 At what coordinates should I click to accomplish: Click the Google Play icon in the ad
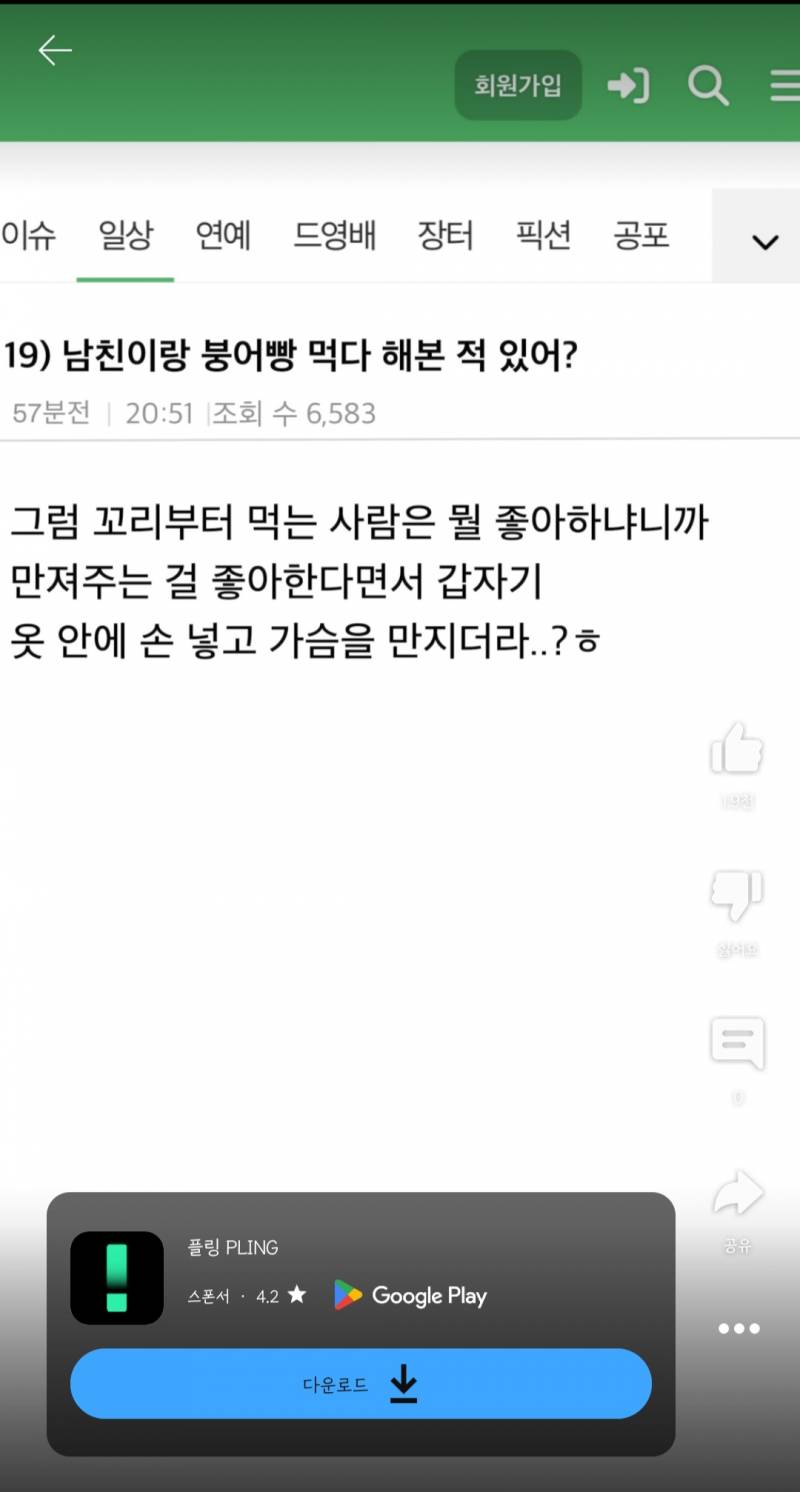(345, 1295)
